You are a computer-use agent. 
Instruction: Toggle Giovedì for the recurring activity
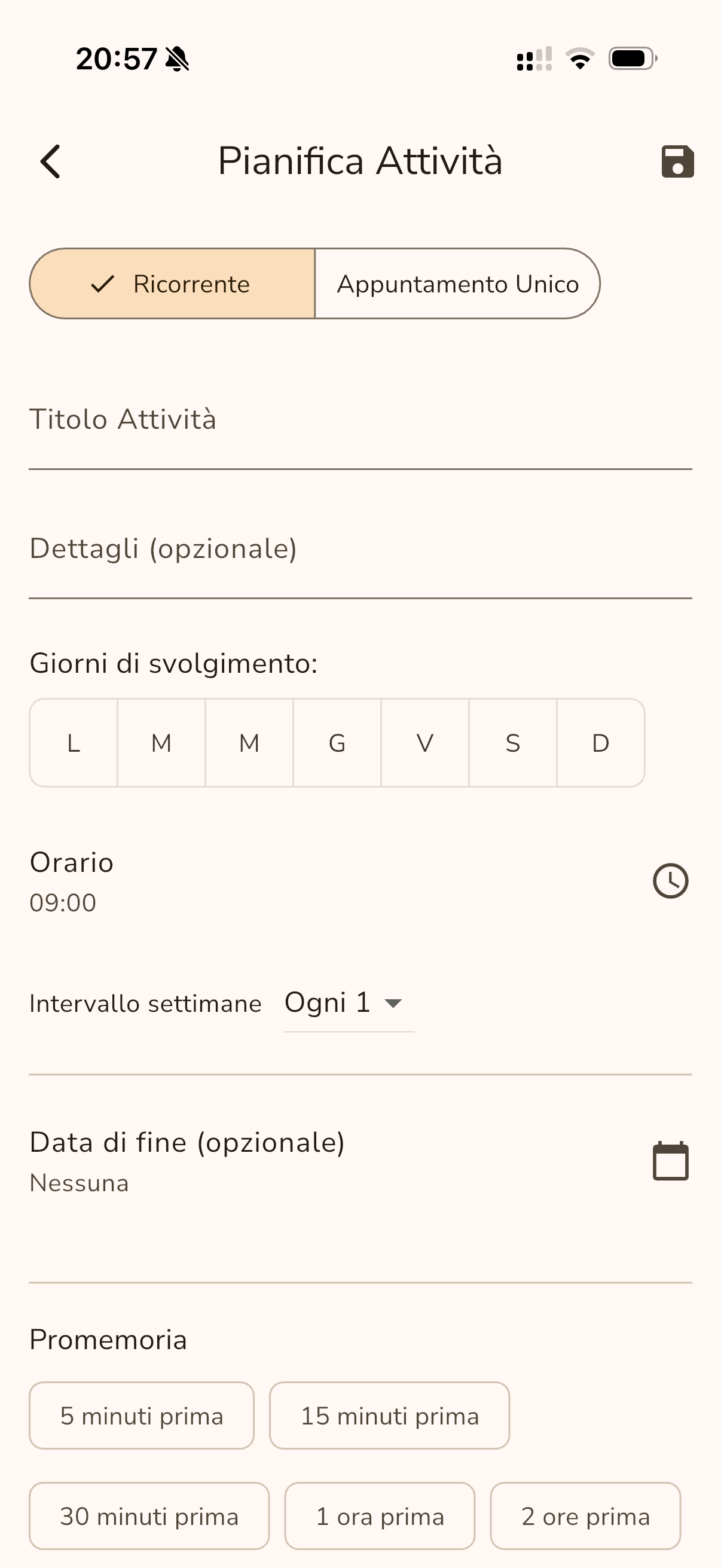[x=337, y=743]
